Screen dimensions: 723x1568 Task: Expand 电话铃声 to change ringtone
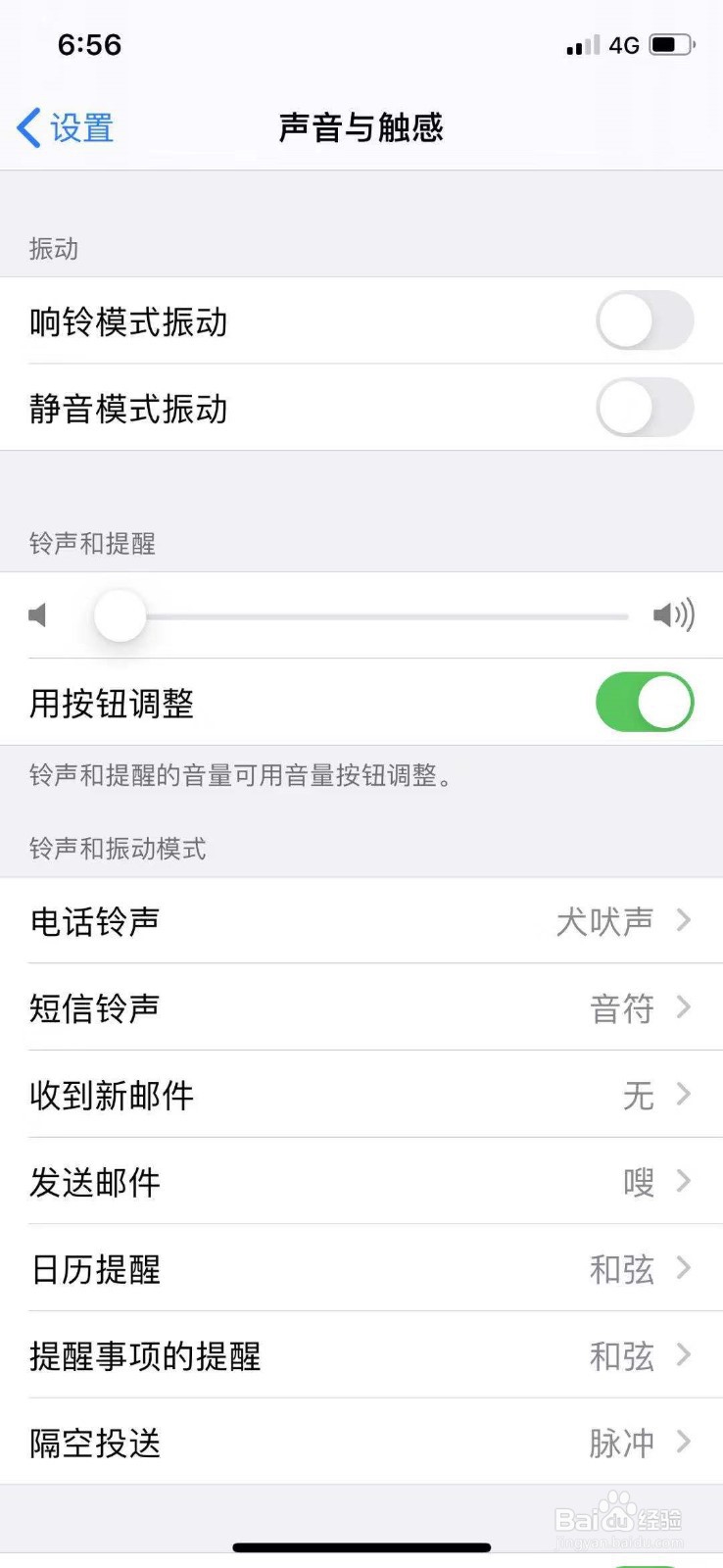point(362,921)
